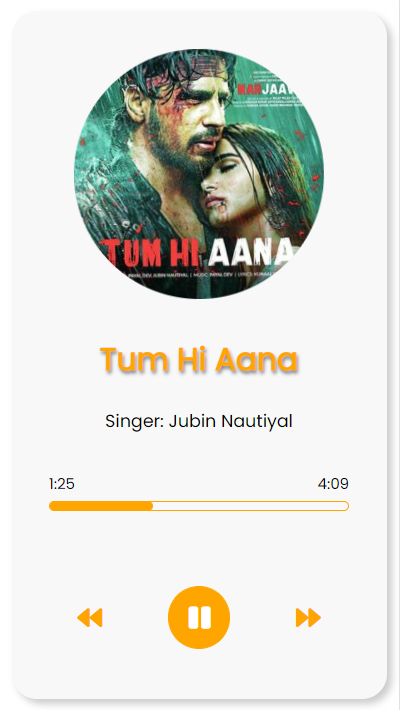The image size is (400, 710).
Task: Pause the song Tum Hi Aana
Action: 199,617
